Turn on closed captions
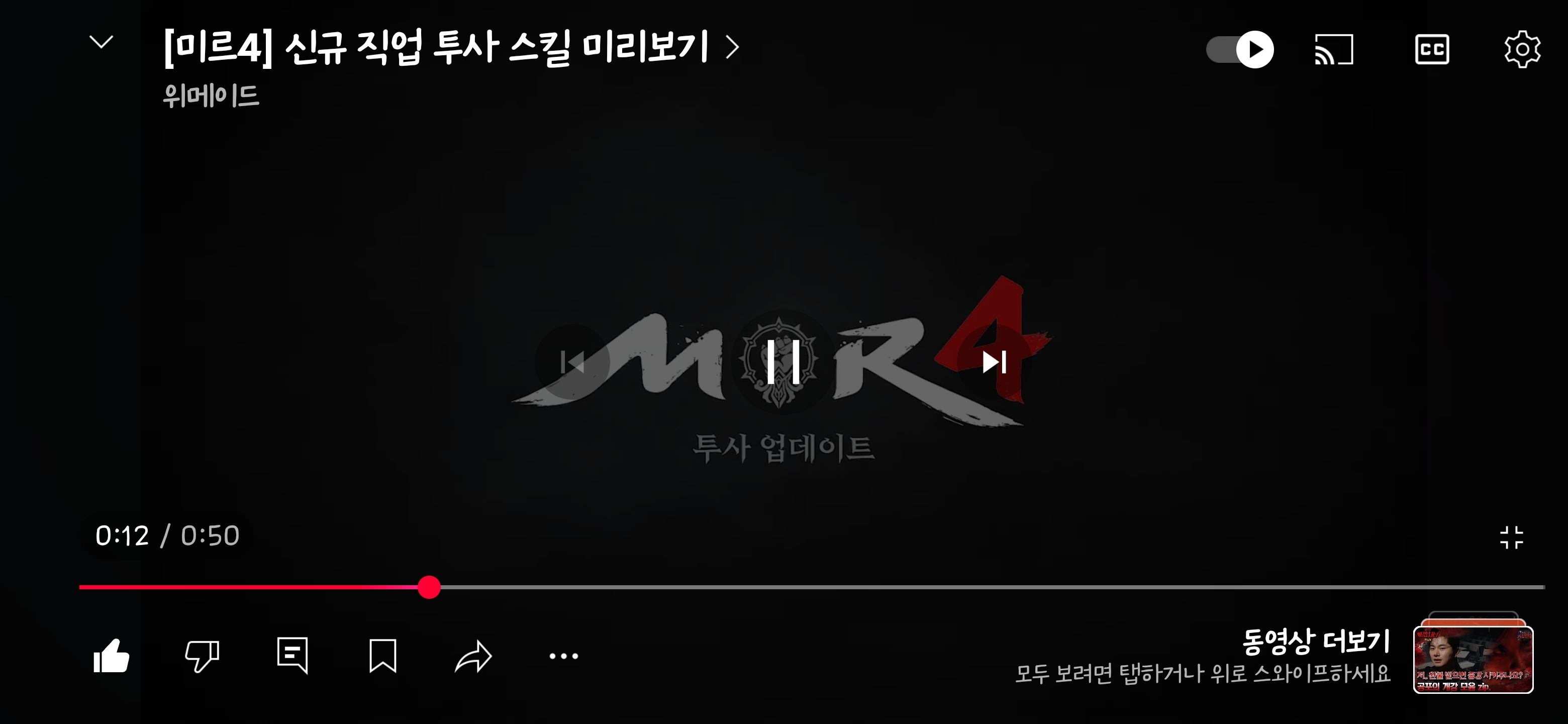This screenshot has height=724, width=1568. point(1432,49)
